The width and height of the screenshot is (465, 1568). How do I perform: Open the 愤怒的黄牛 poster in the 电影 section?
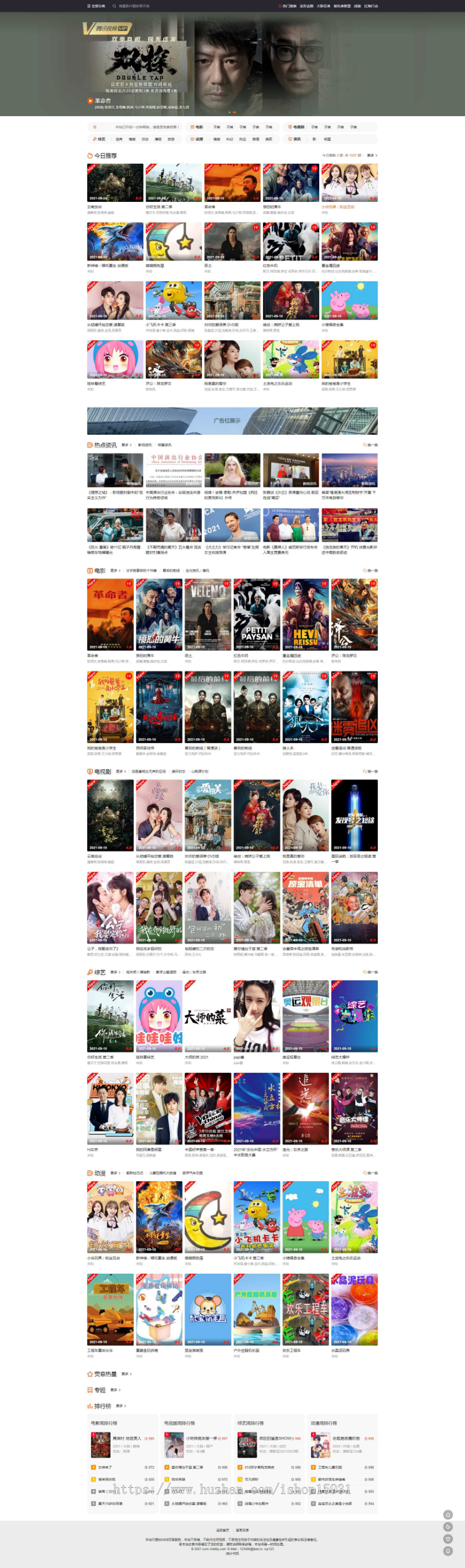(159, 615)
